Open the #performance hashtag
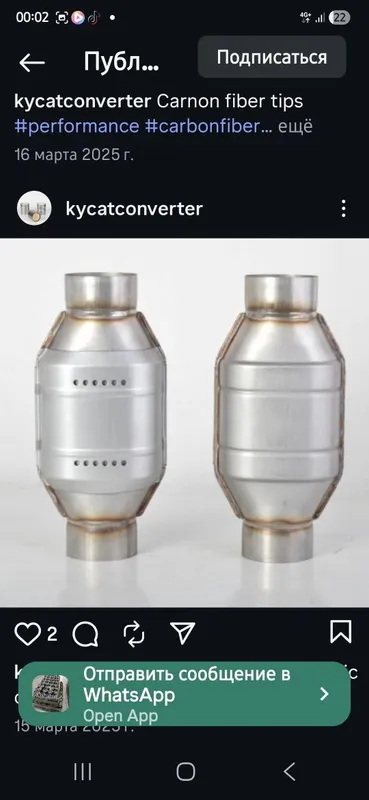This screenshot has width=369, height=800. coord(77,126)
